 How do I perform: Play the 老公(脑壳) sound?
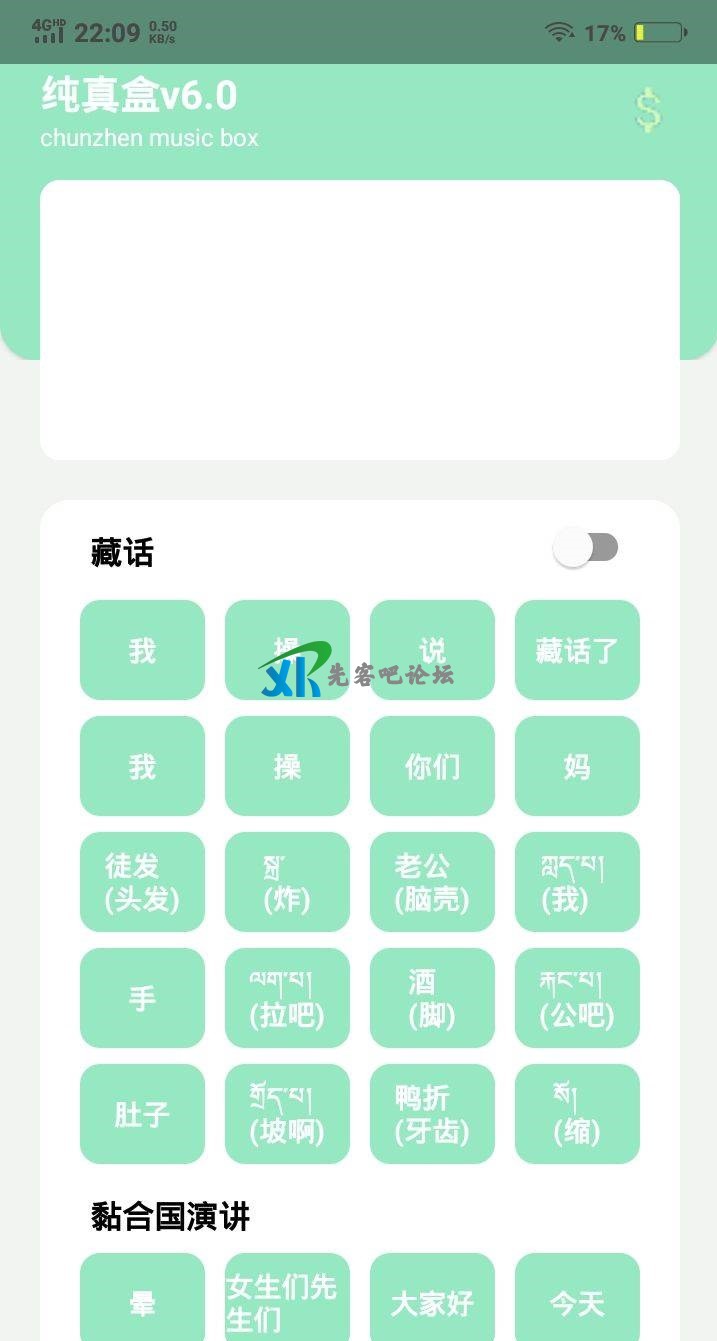[432, 882]
